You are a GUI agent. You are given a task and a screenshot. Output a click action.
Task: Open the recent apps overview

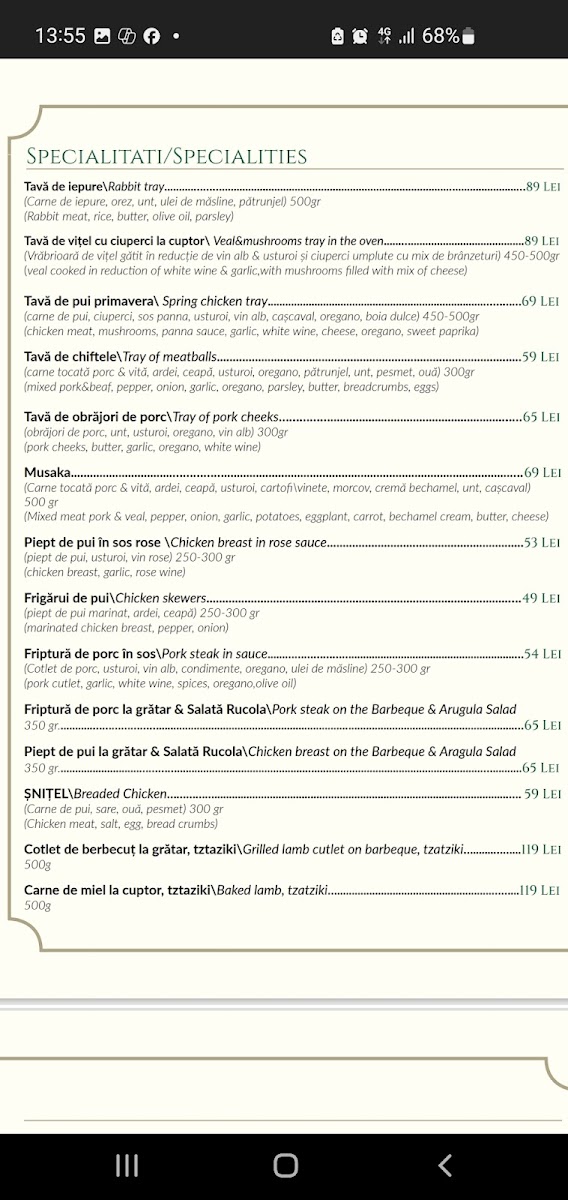coord(127,1165)
